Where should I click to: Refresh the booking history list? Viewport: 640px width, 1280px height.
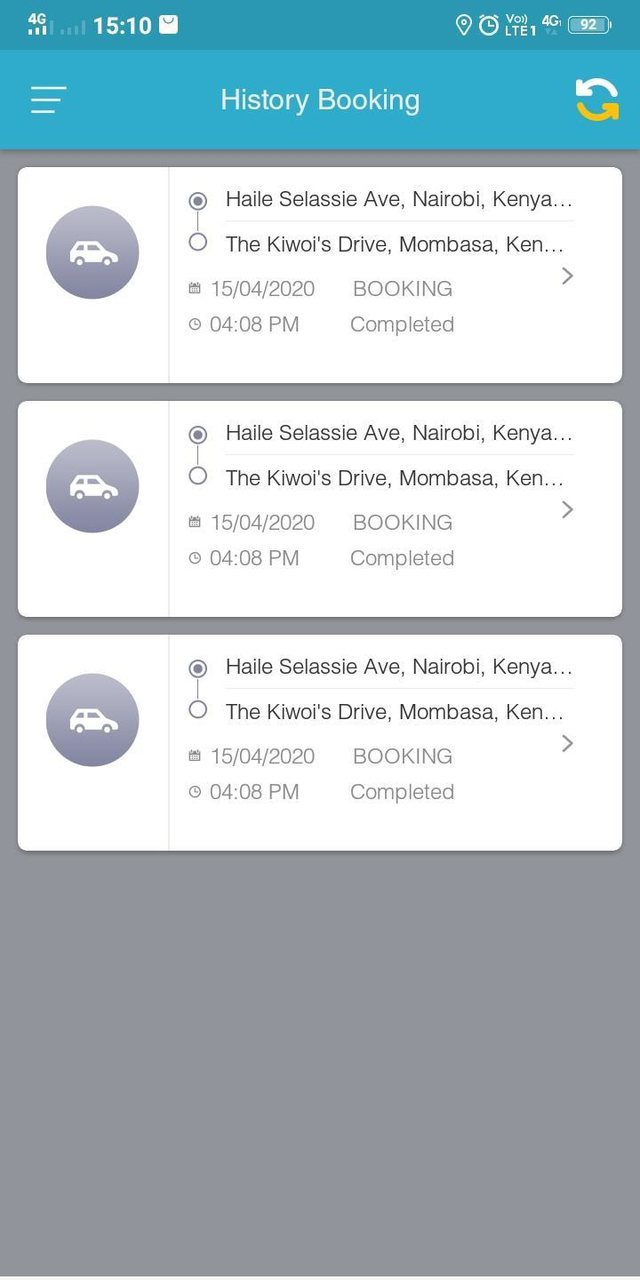click(x=597, y=100)
